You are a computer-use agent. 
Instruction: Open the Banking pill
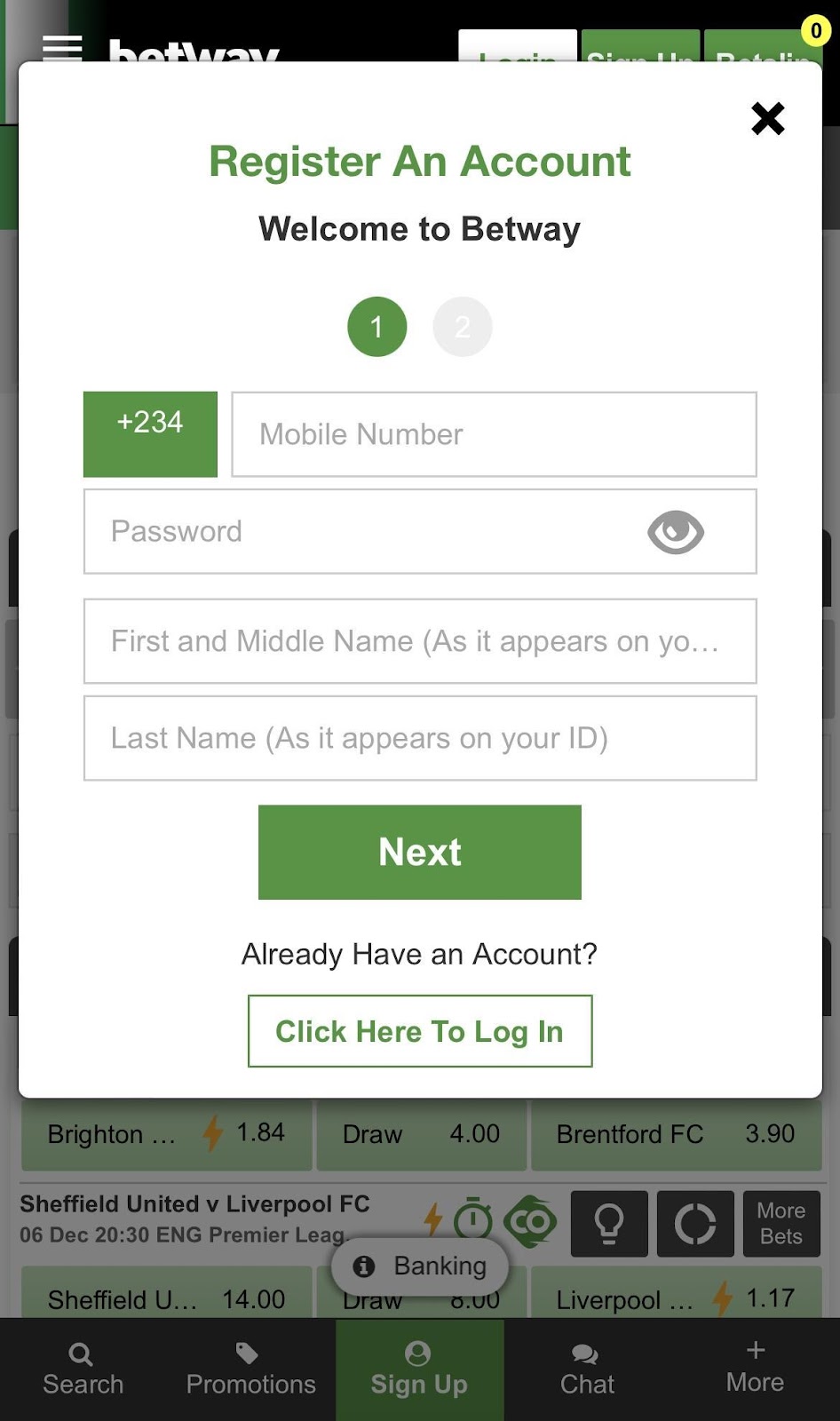(420, 1266)
